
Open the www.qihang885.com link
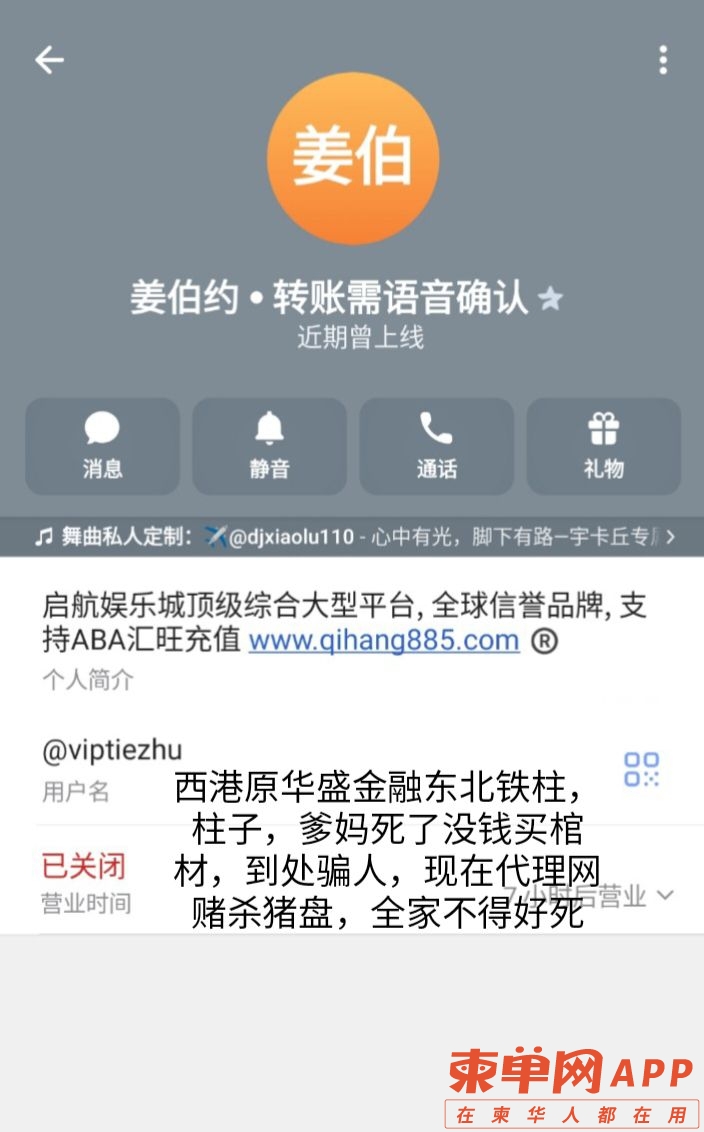384,640
